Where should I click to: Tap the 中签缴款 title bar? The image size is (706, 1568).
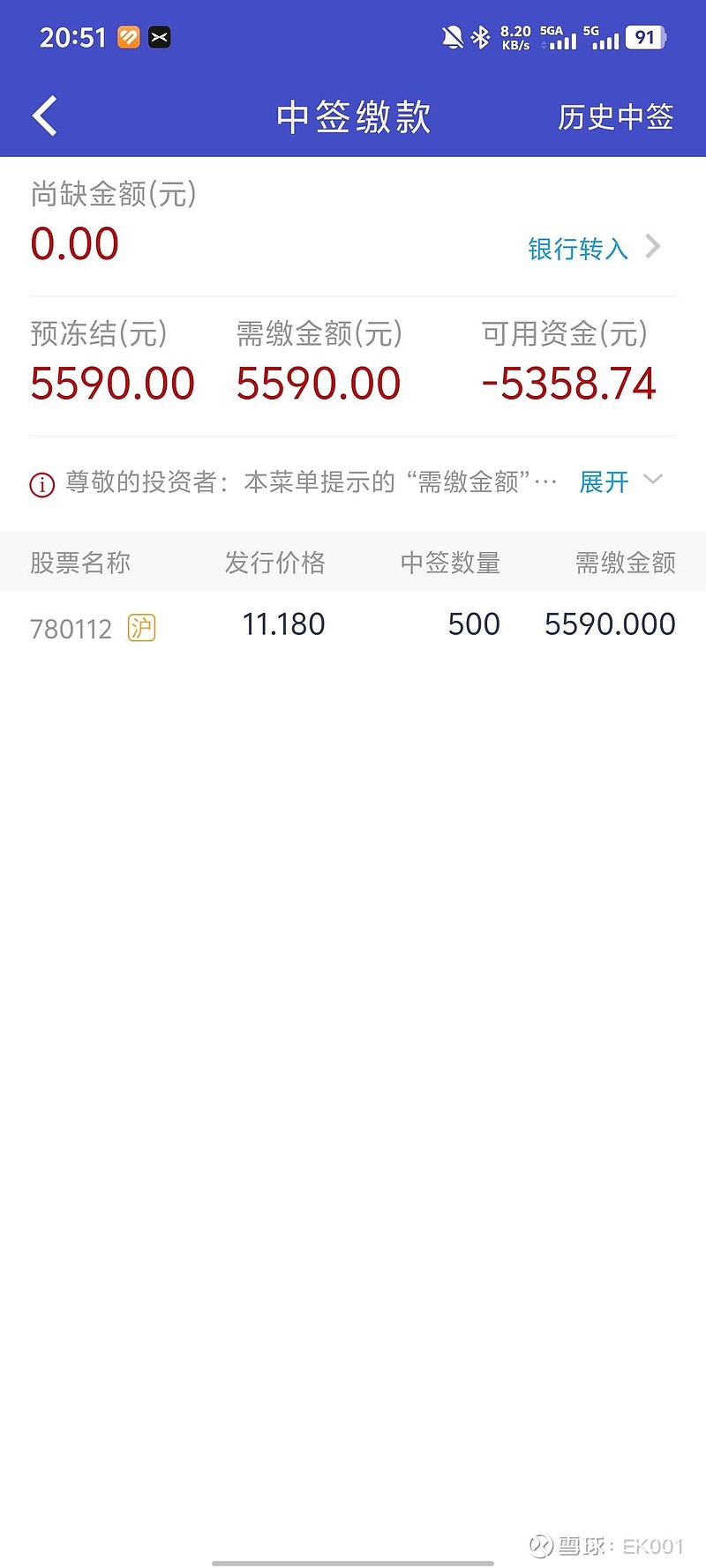coord(353,116)
